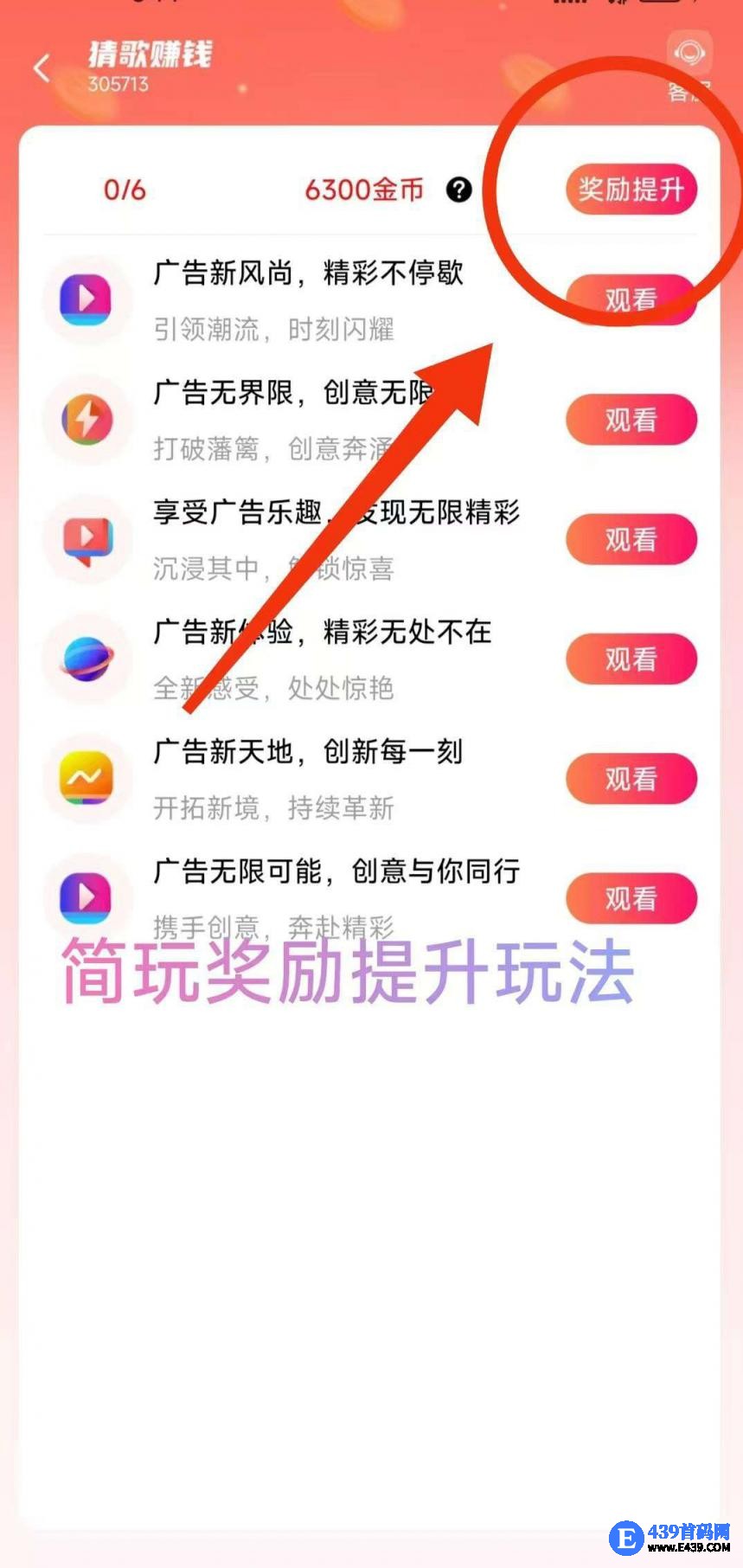Open the customer service headset icon

(x=689, y=55)
